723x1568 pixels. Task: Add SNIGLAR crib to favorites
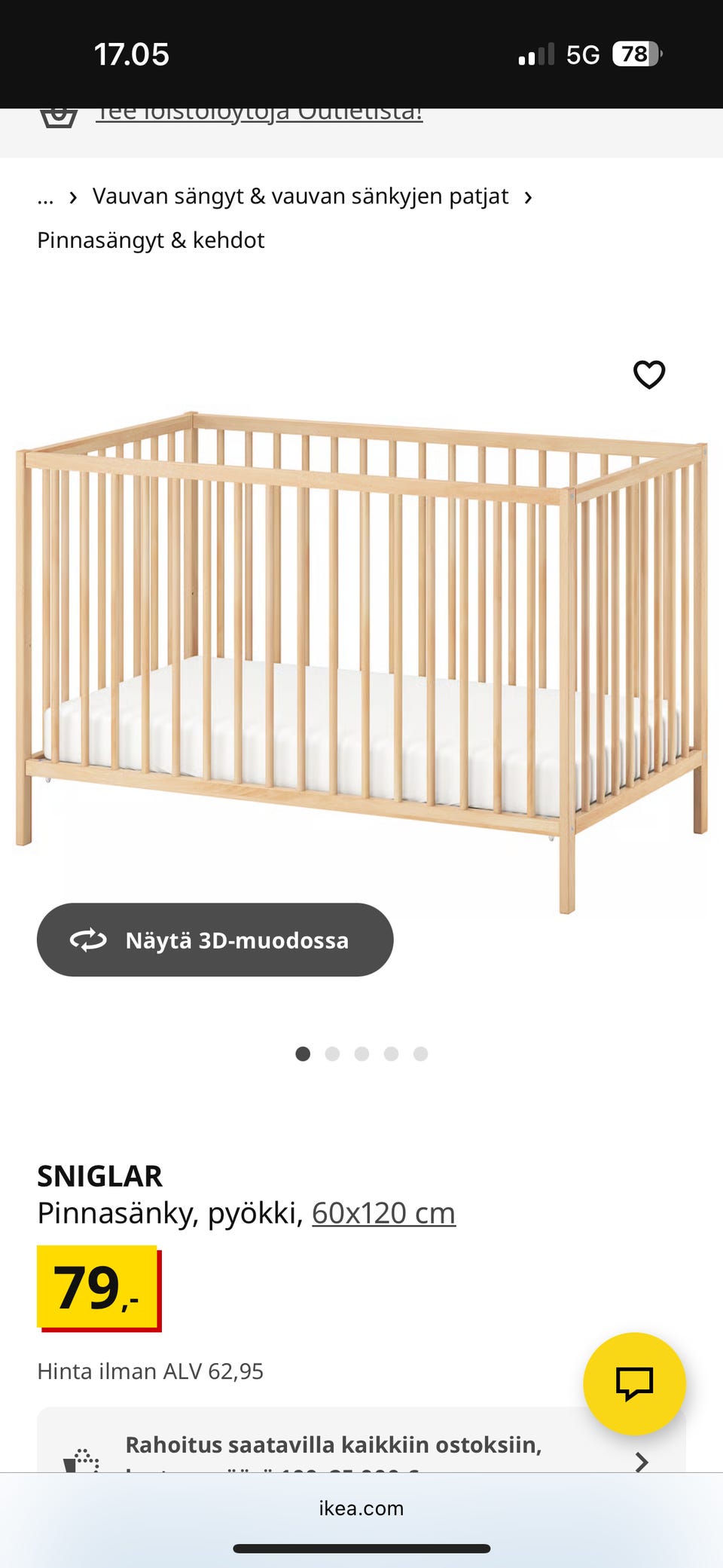648,374
